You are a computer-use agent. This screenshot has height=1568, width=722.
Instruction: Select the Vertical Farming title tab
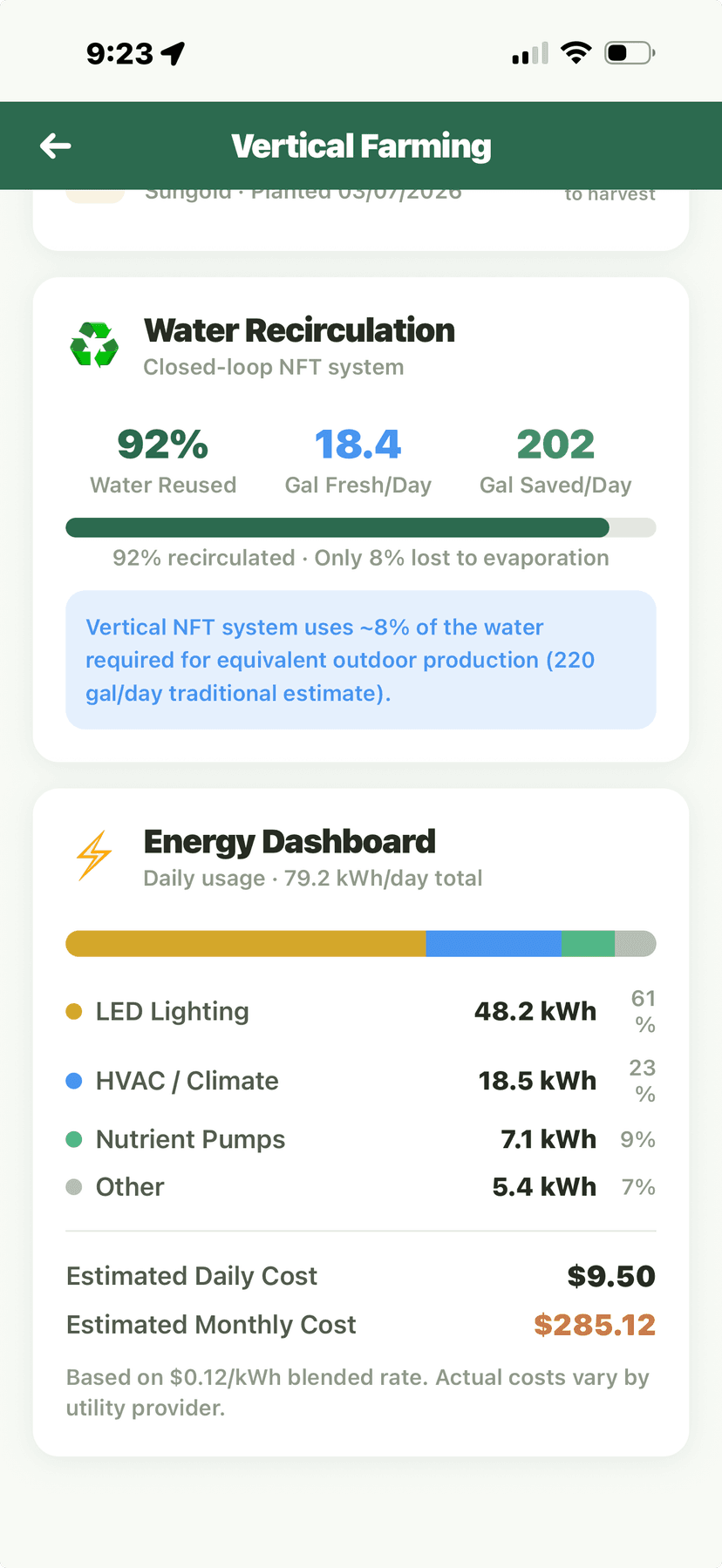click(x=360, y=146)
